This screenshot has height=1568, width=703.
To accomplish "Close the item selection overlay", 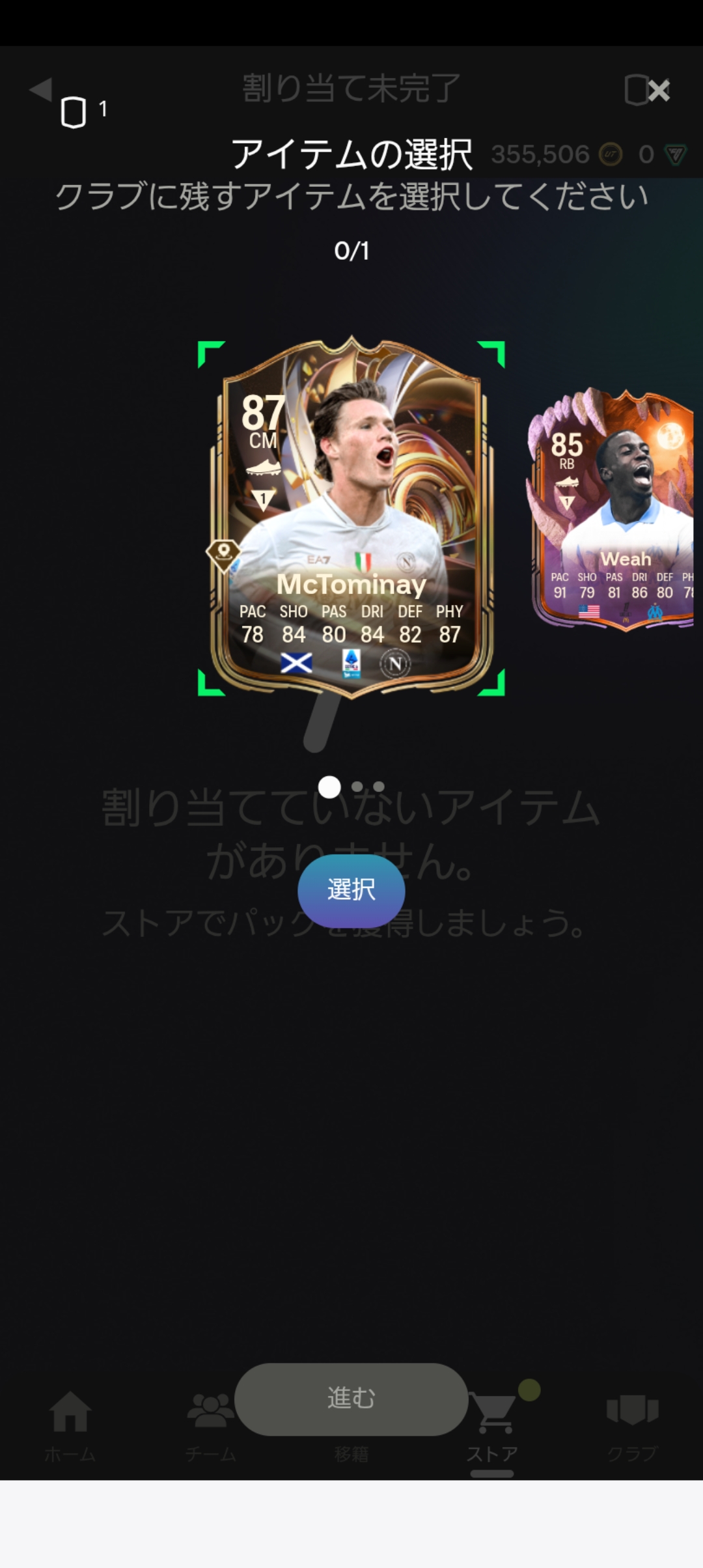I will pos(659,91).
